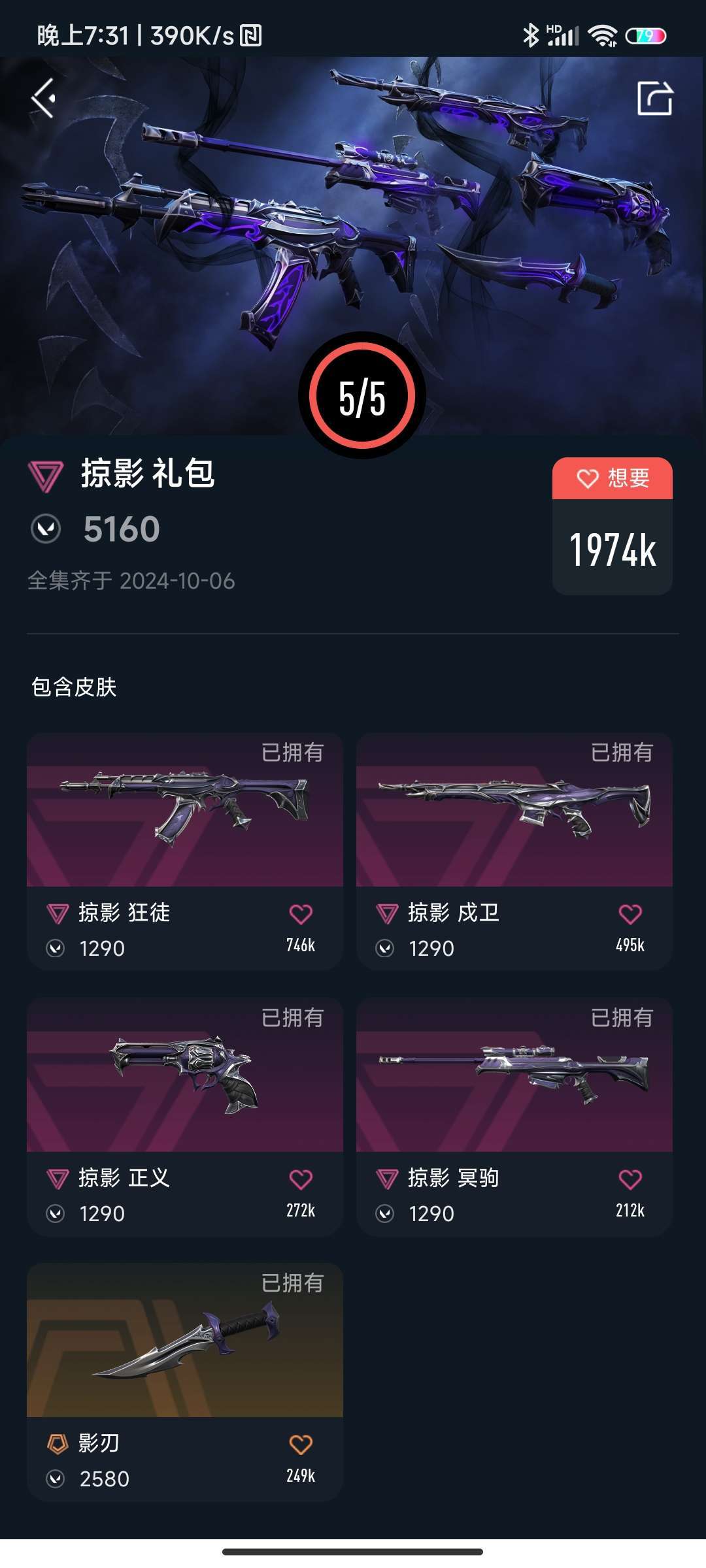Like the 掠影 正义 skin
Image resolution: width=706 pixels, height=1568 pixels.
pyautogui.click(x=301, y=1179)
